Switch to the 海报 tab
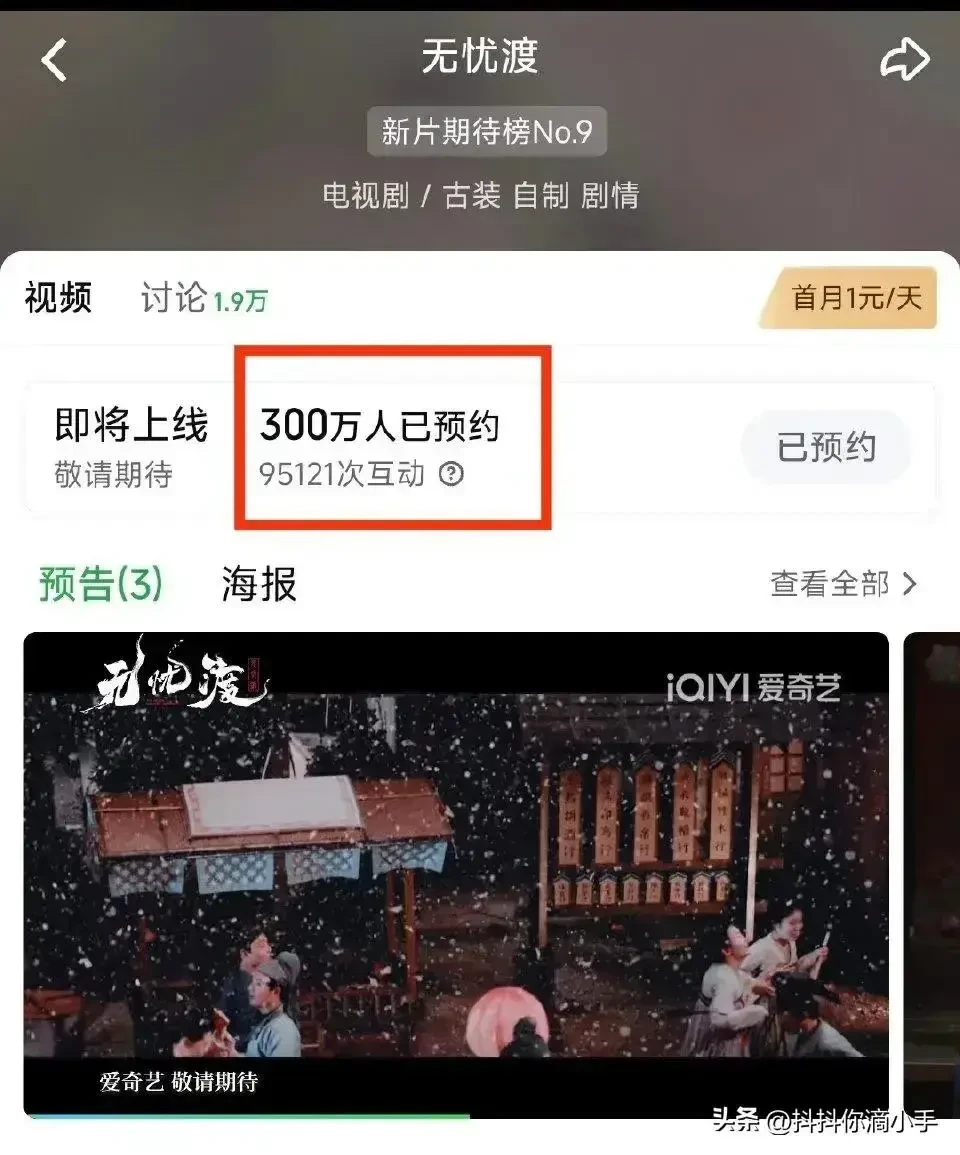 [x=259, y=584]
